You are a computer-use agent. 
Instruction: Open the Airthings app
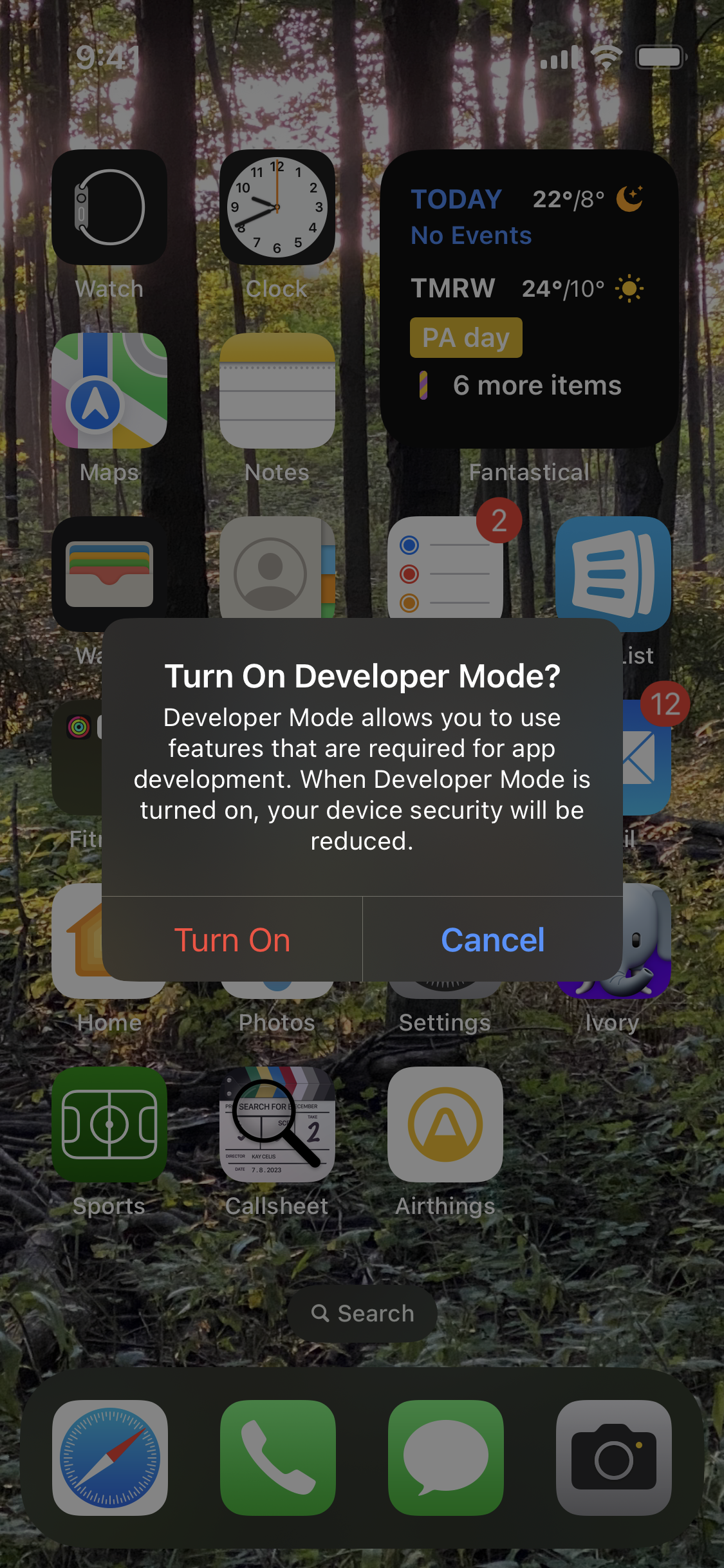pyautogui.click(x=445, y=1125)
